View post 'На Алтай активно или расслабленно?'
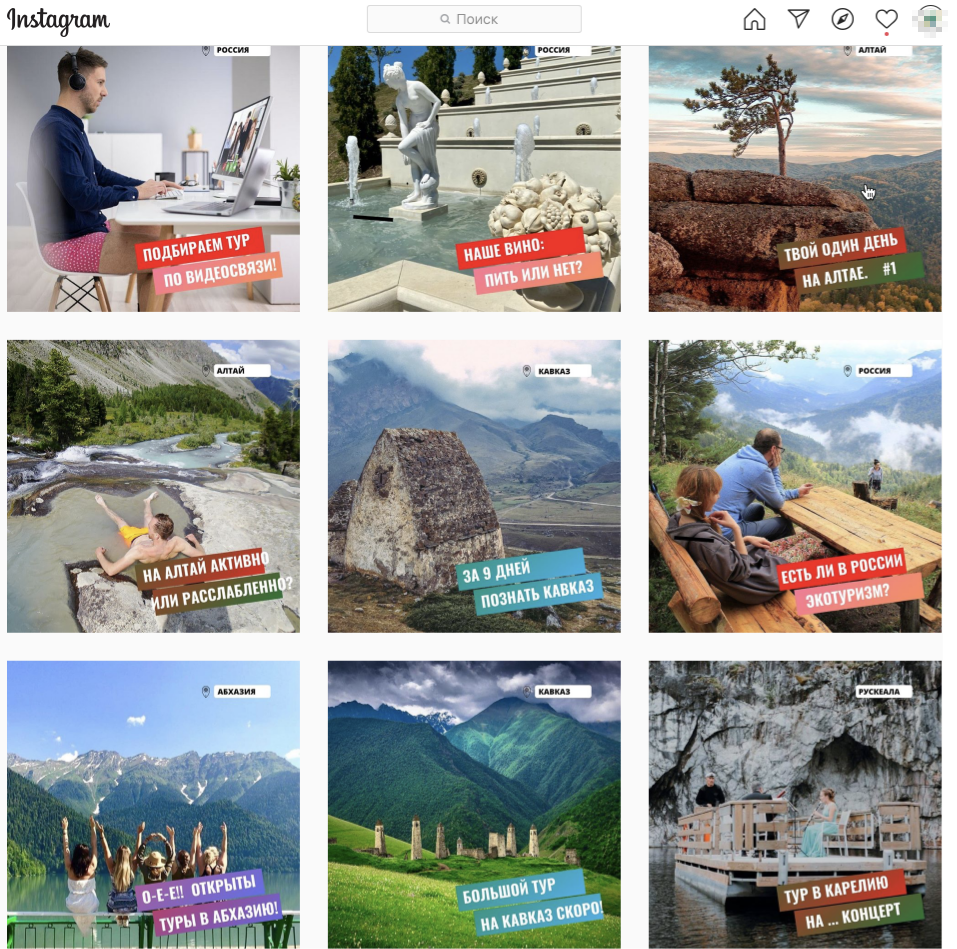Viewport: 957px width, 949px height. click(x=153, y=486)
